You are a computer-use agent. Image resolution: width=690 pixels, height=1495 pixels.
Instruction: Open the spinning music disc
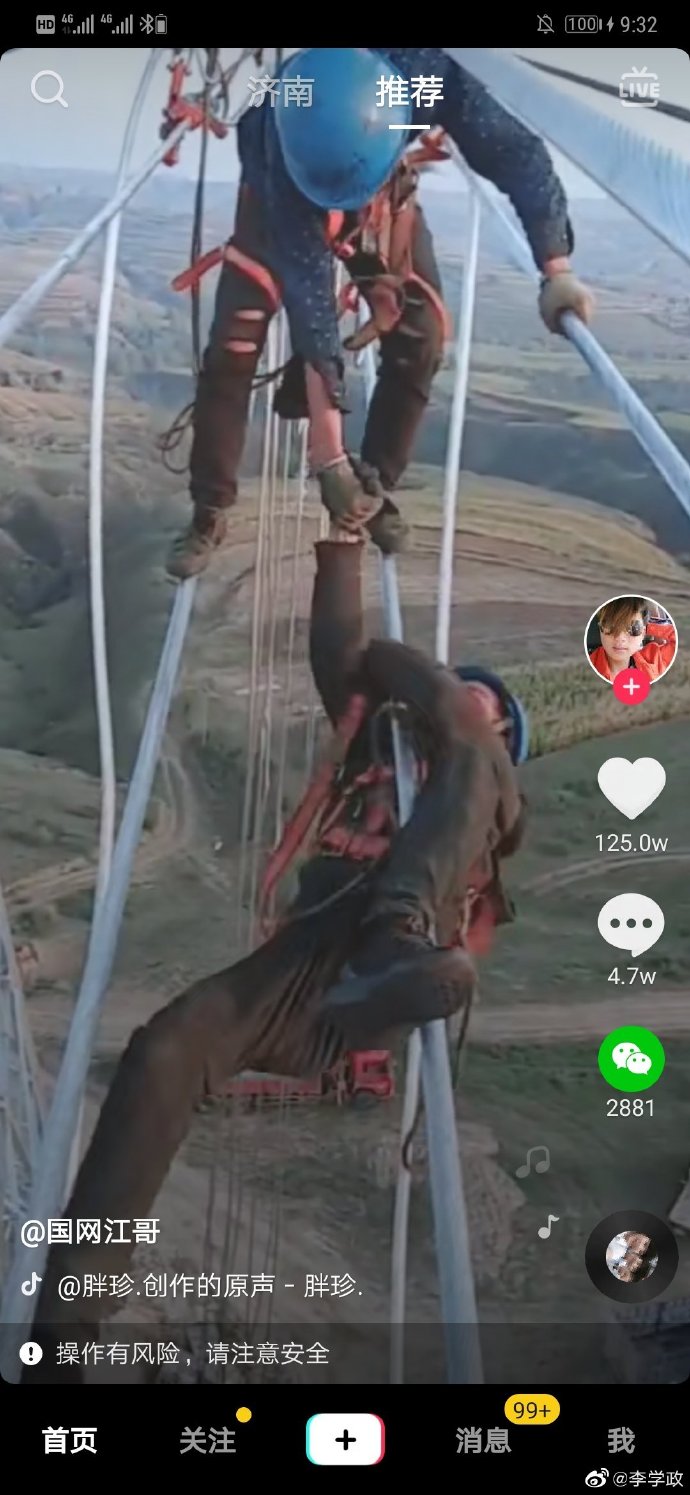631,1255
